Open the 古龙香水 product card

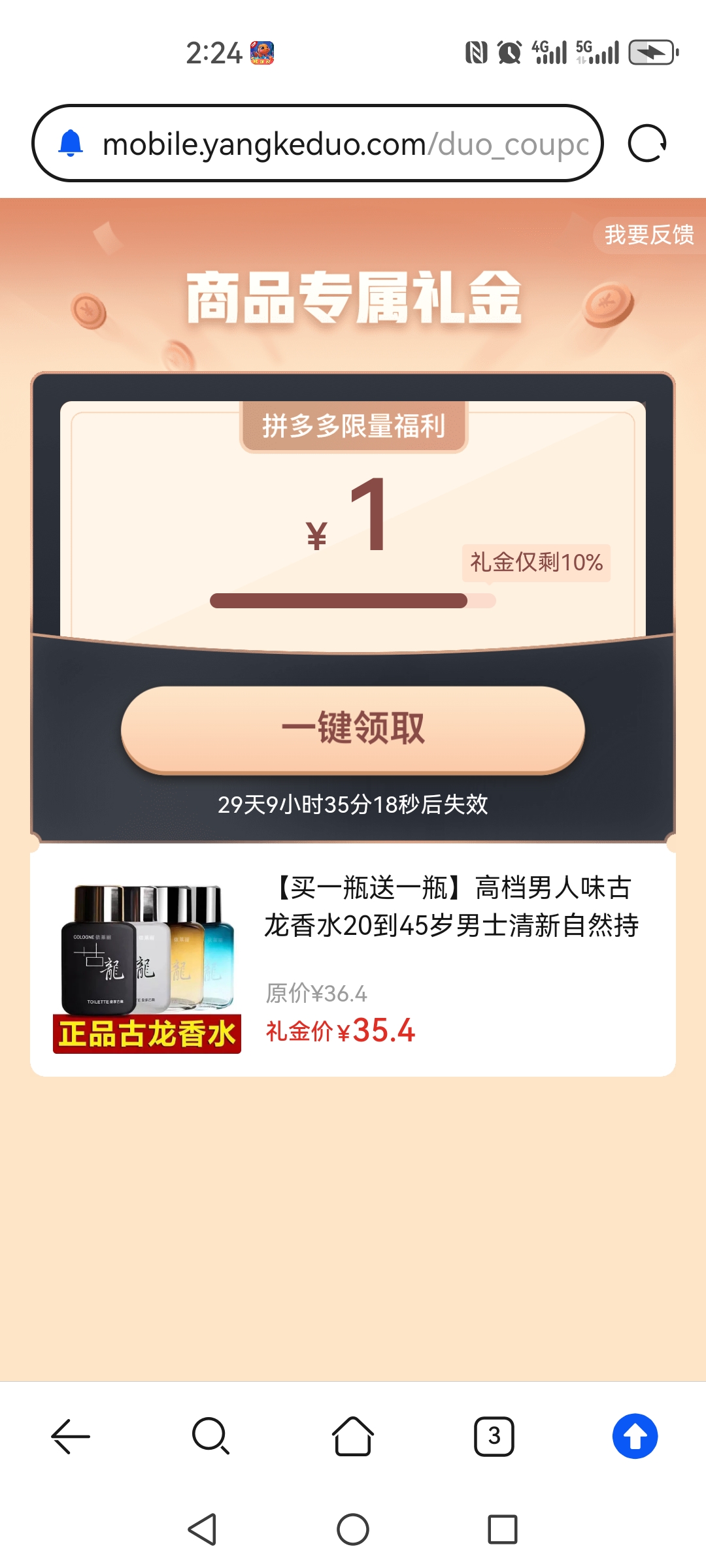click(x=353, y=960)
